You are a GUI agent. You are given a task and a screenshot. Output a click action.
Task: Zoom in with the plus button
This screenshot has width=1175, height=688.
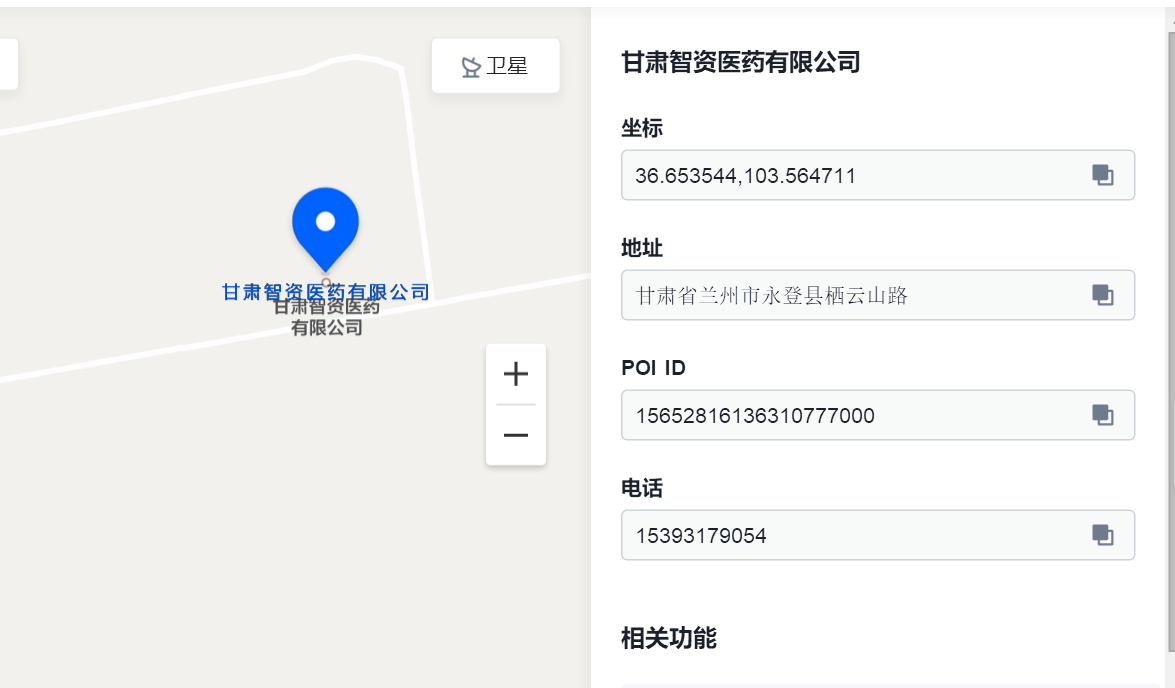tap(515, 375)
